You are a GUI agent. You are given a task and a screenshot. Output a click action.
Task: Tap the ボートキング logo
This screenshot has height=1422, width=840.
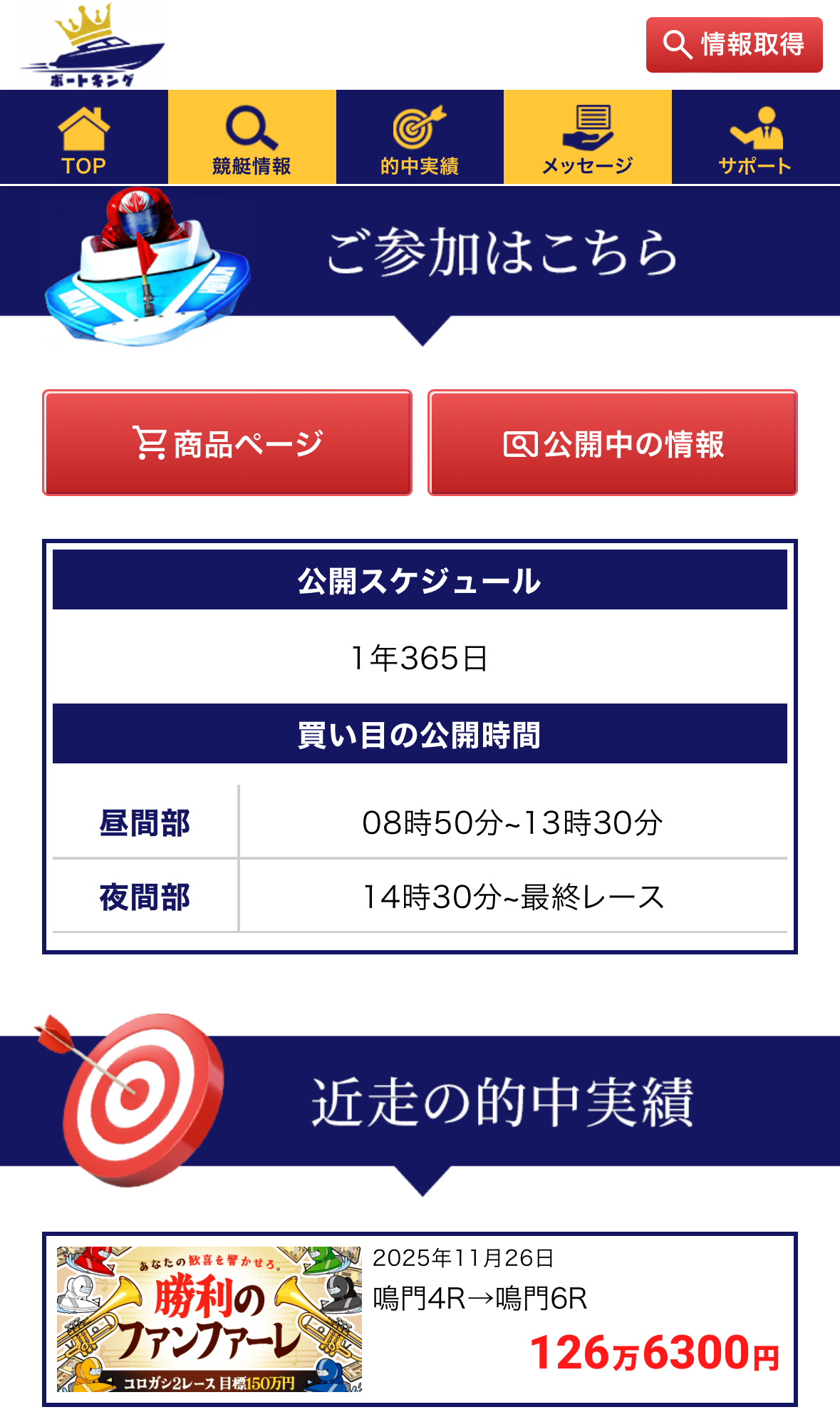coord(93,46)
